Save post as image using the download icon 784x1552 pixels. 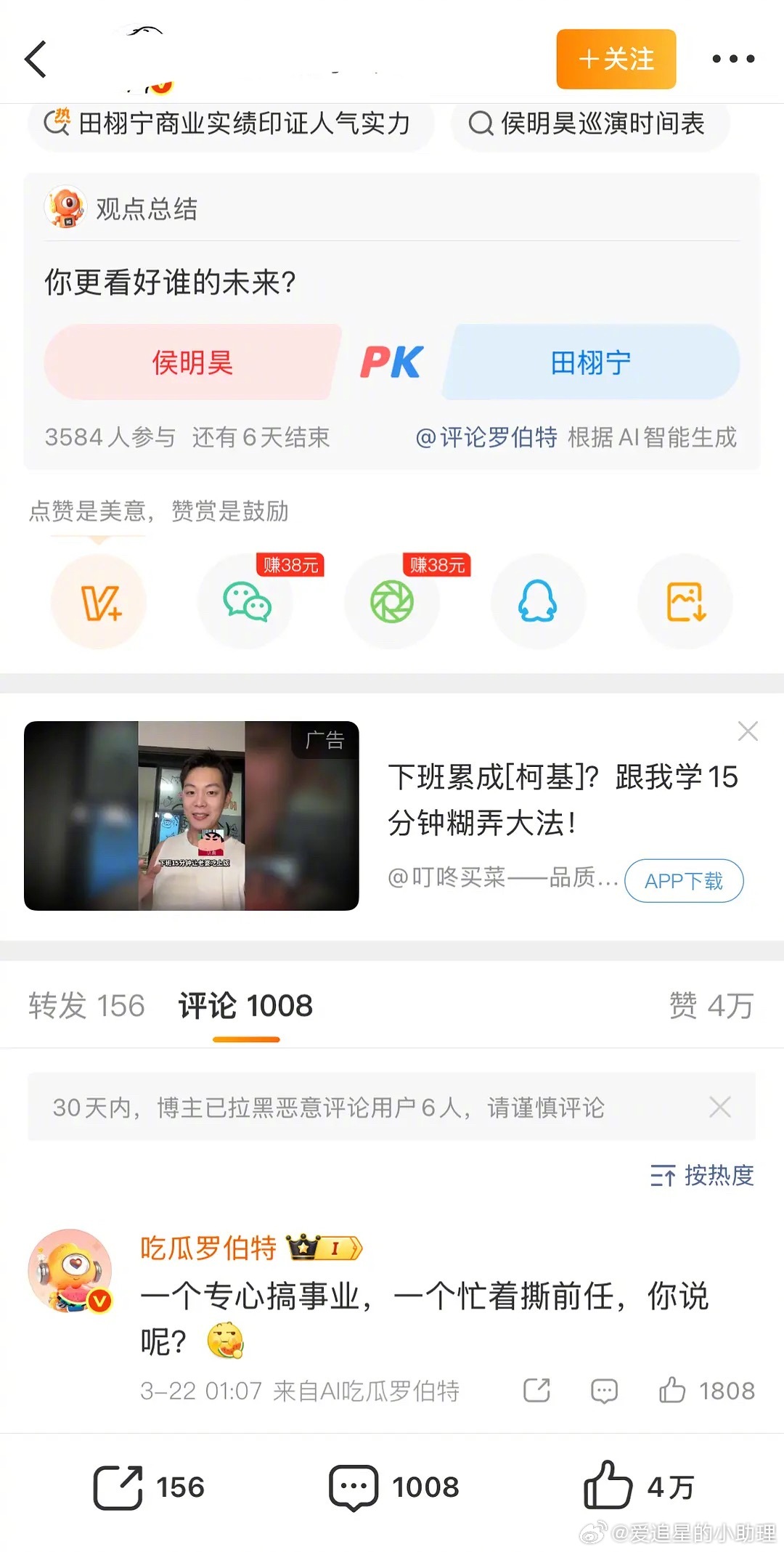click(x=684, y=603)
